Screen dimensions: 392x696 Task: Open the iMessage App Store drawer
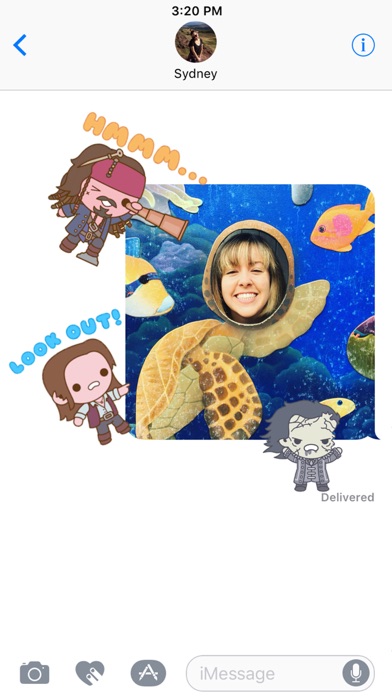(148, 673)
